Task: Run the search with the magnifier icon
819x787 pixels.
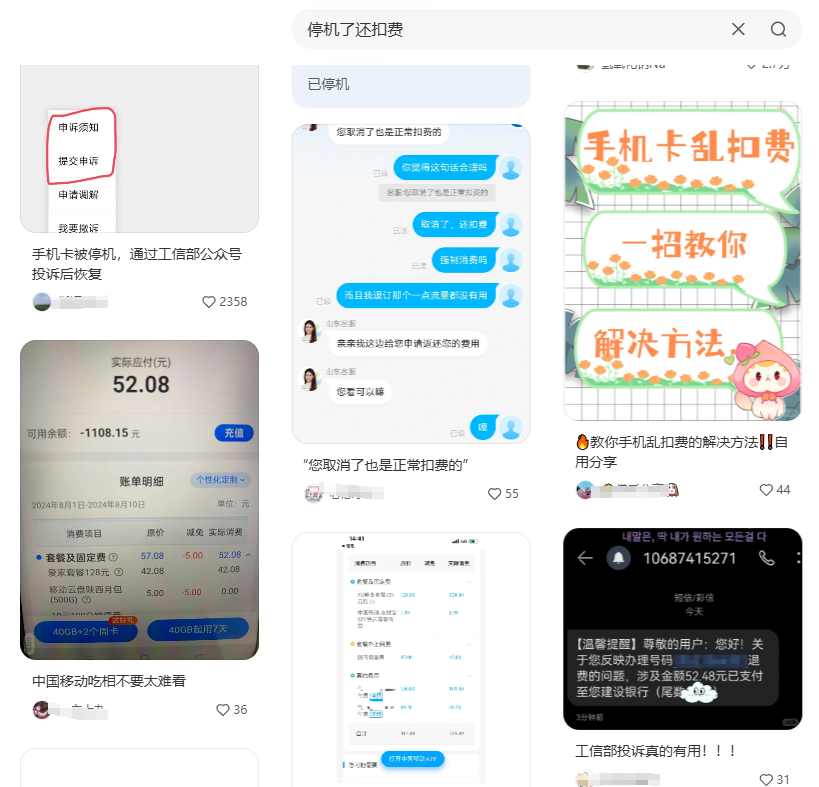Action: click(778, 30)
